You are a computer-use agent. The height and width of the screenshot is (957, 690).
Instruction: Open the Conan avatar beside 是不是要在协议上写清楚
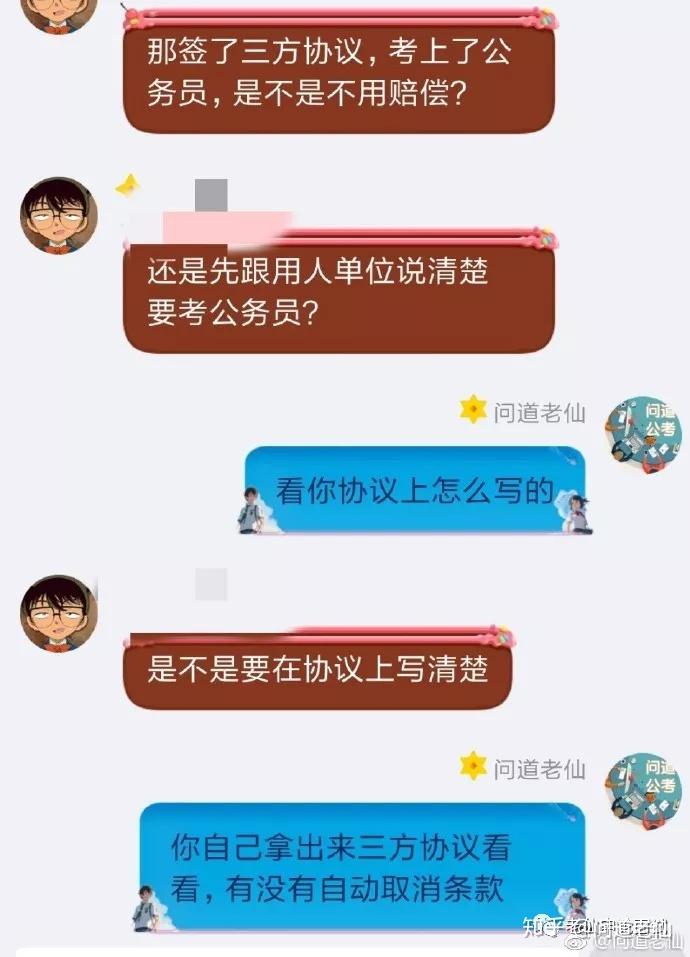pyautogui.click(x=59, y=613)
